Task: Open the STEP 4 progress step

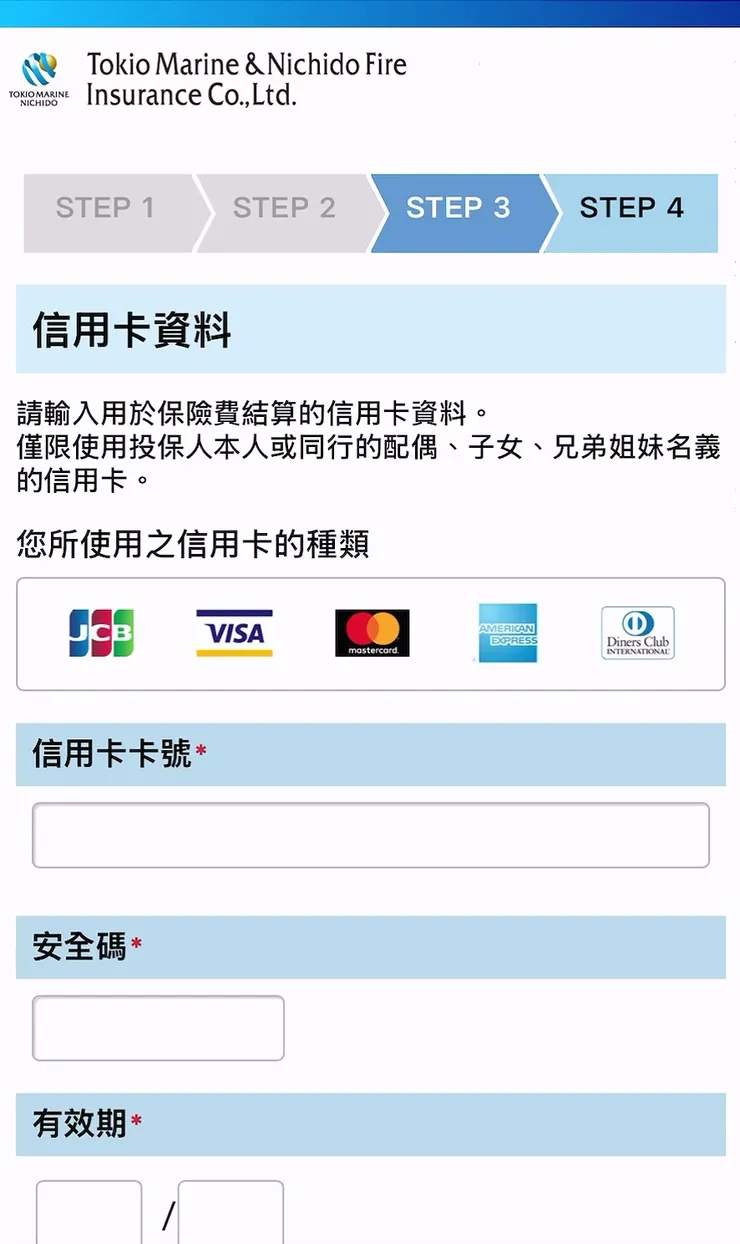Action: pyautogui.click(x=632, y=208)
